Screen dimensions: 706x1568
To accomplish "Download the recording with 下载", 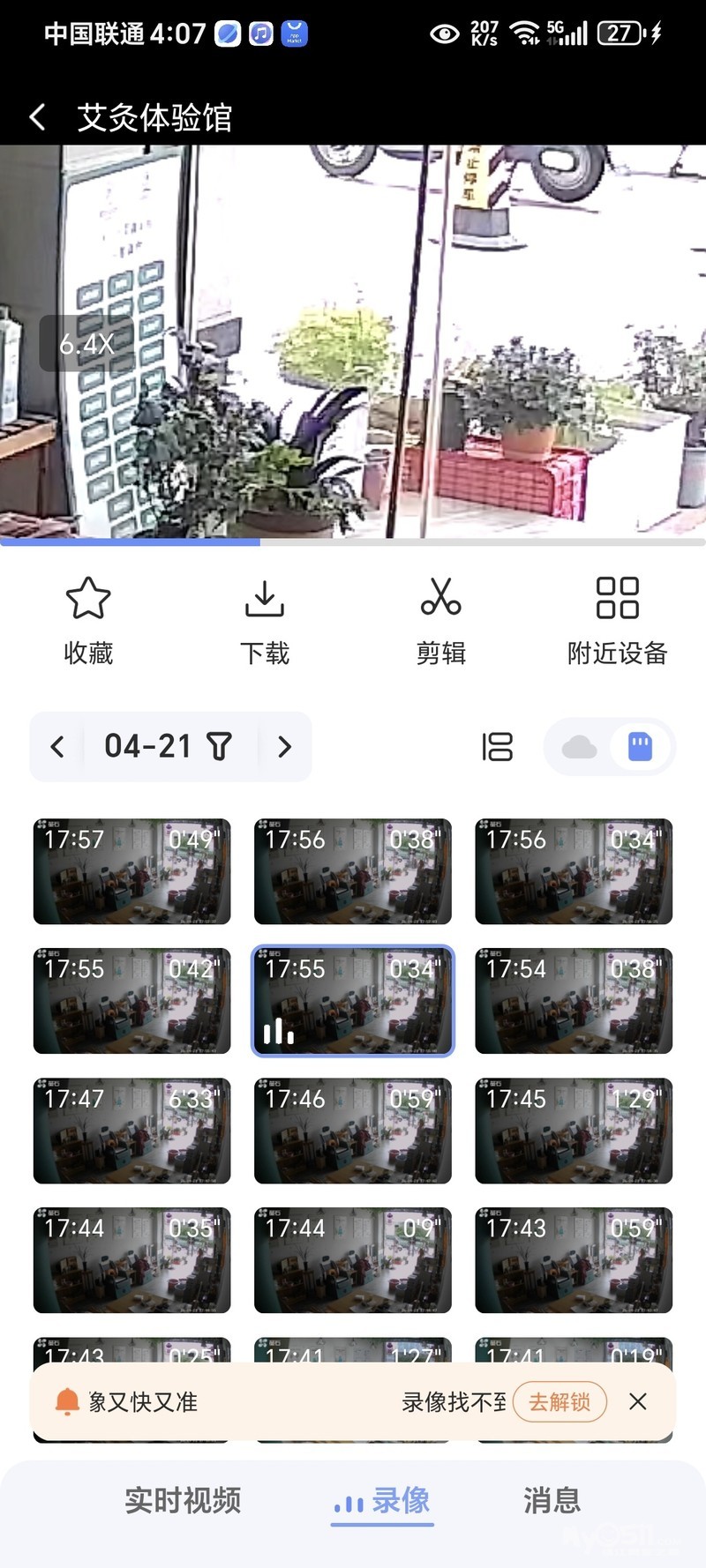I will tap(264, 619).
